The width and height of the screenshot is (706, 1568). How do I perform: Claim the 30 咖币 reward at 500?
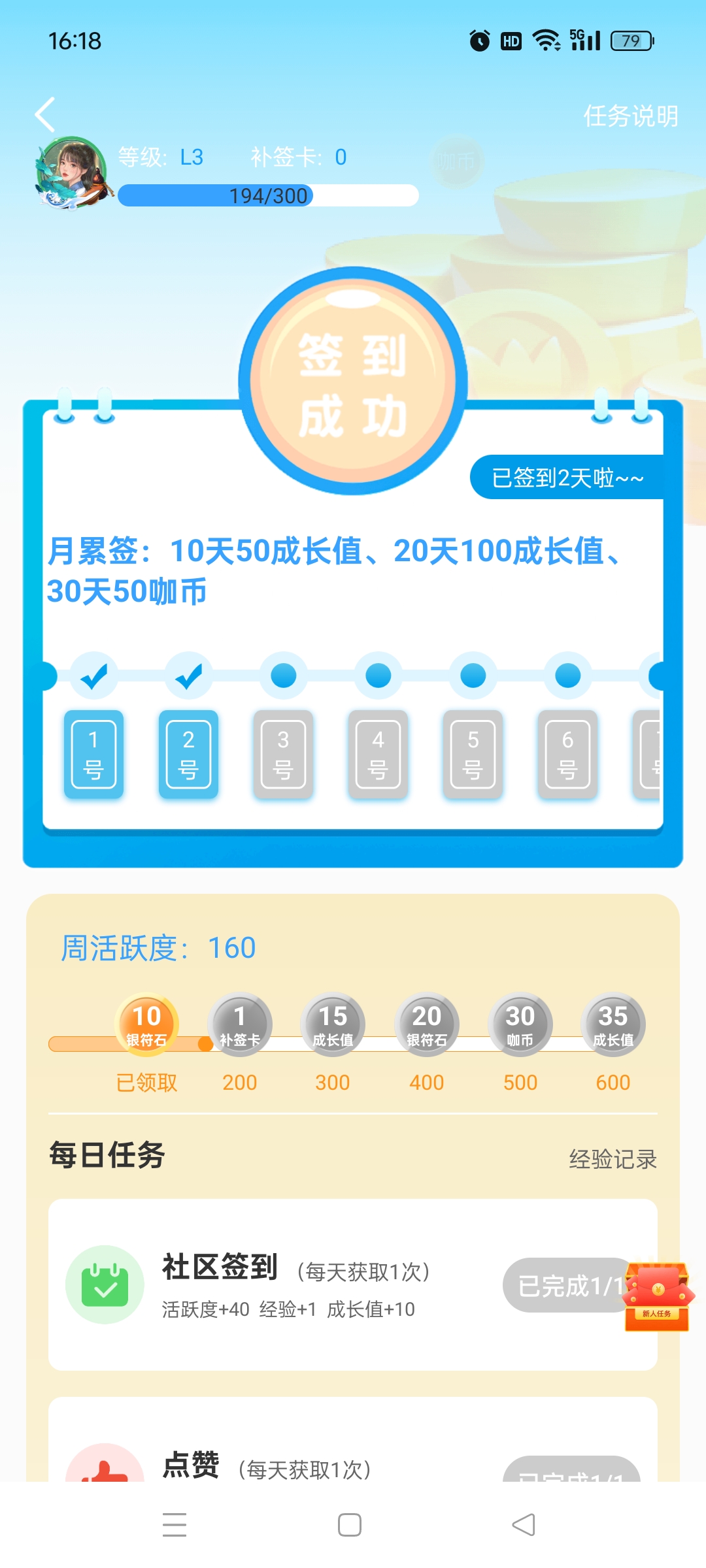520,1024
